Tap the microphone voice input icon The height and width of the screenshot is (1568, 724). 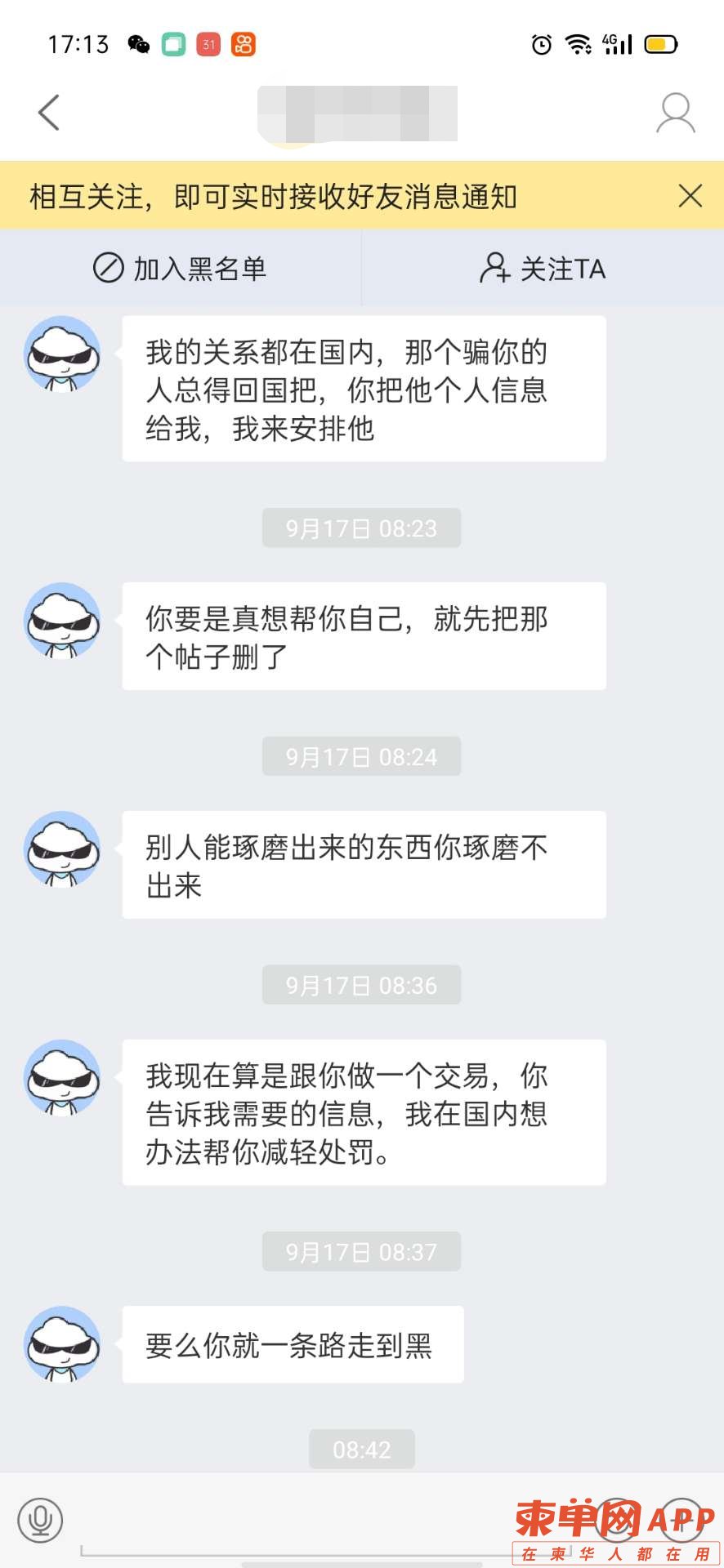coord(40,1521)
